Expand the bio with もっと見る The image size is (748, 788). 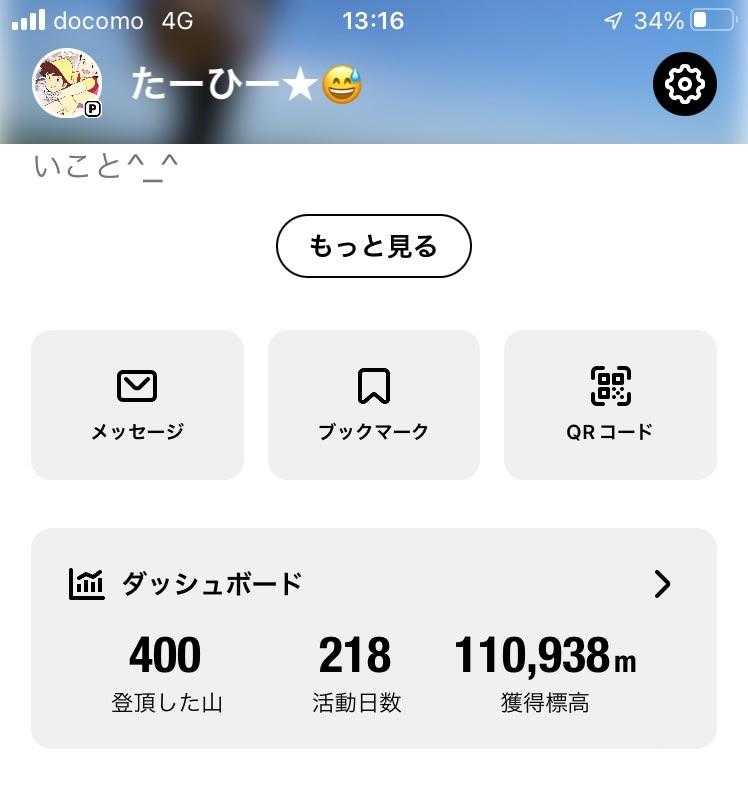(x=373, y=246)
